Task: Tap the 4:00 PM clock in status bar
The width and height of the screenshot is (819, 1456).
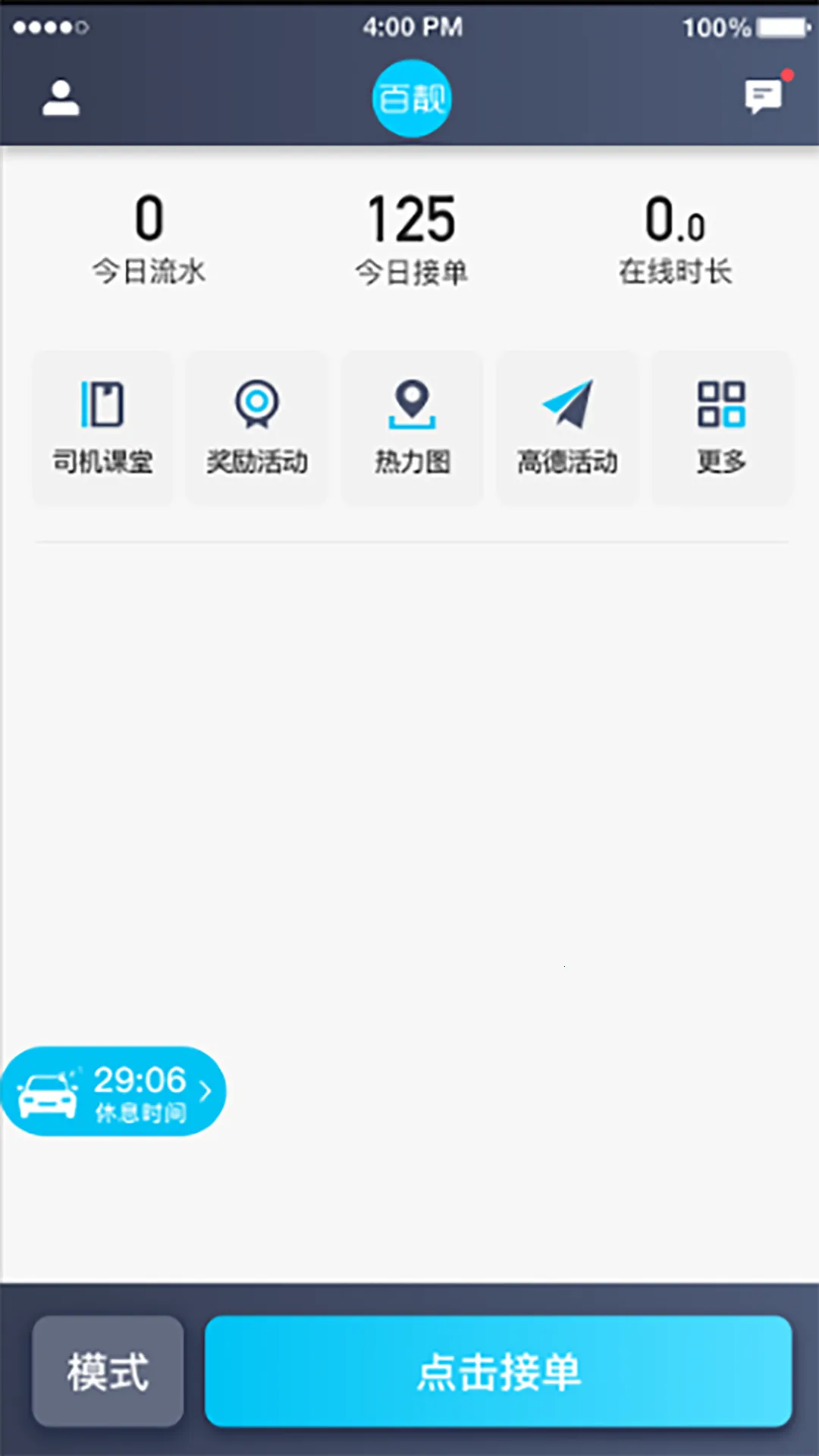Action: (412, 27)
